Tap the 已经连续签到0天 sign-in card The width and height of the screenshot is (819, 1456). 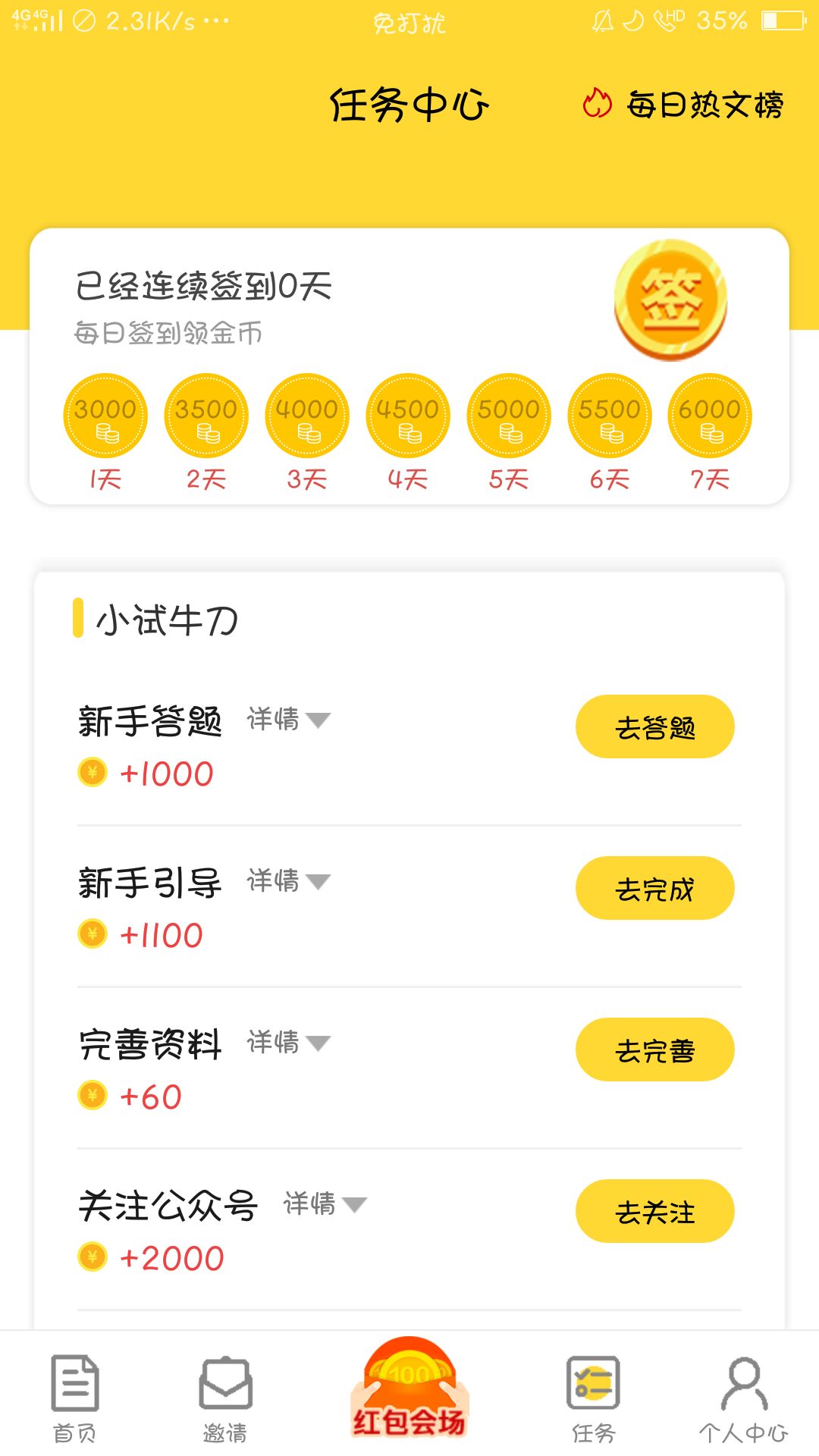tap(205, 287)
